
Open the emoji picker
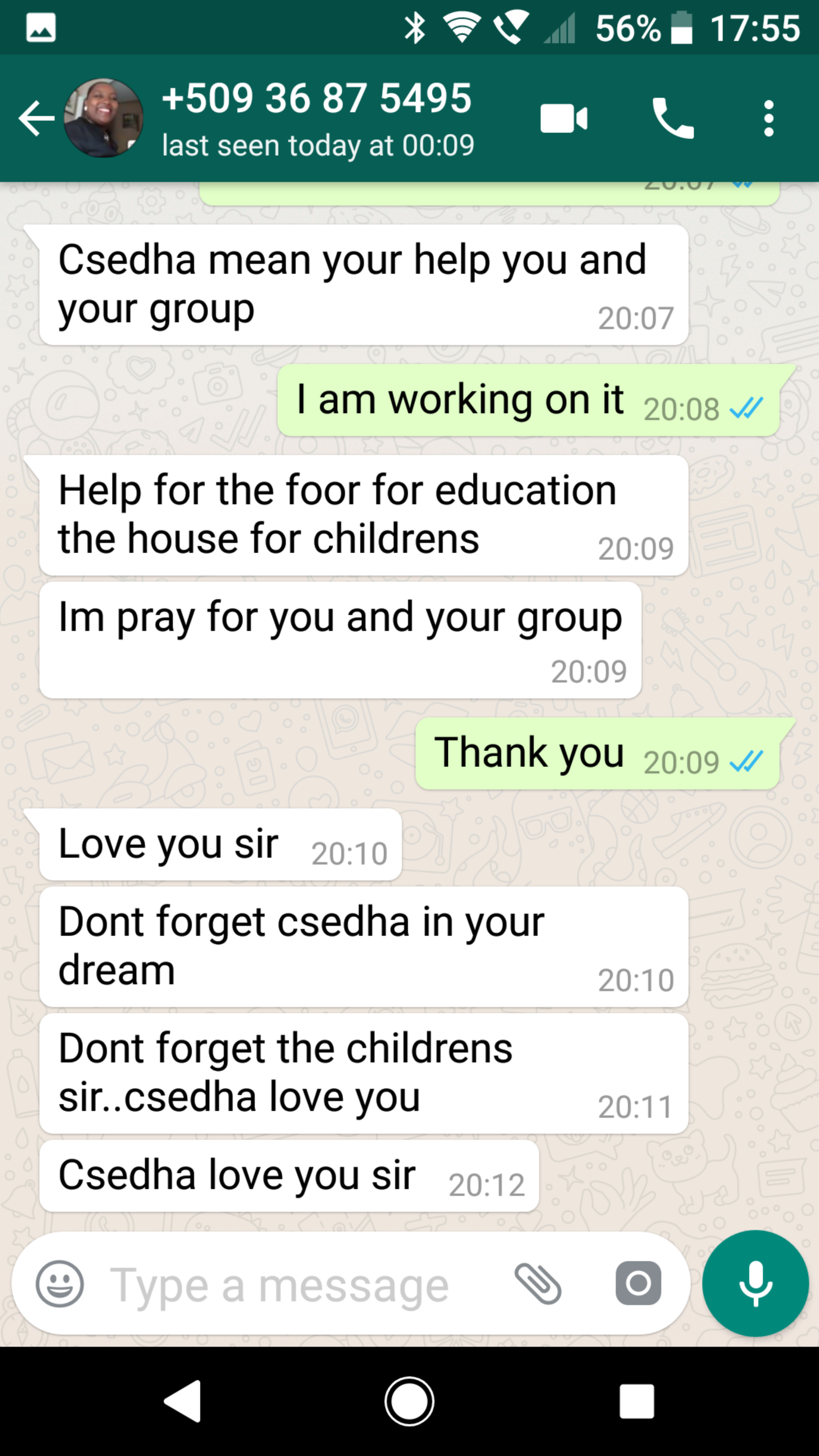tap(60, 1283)
